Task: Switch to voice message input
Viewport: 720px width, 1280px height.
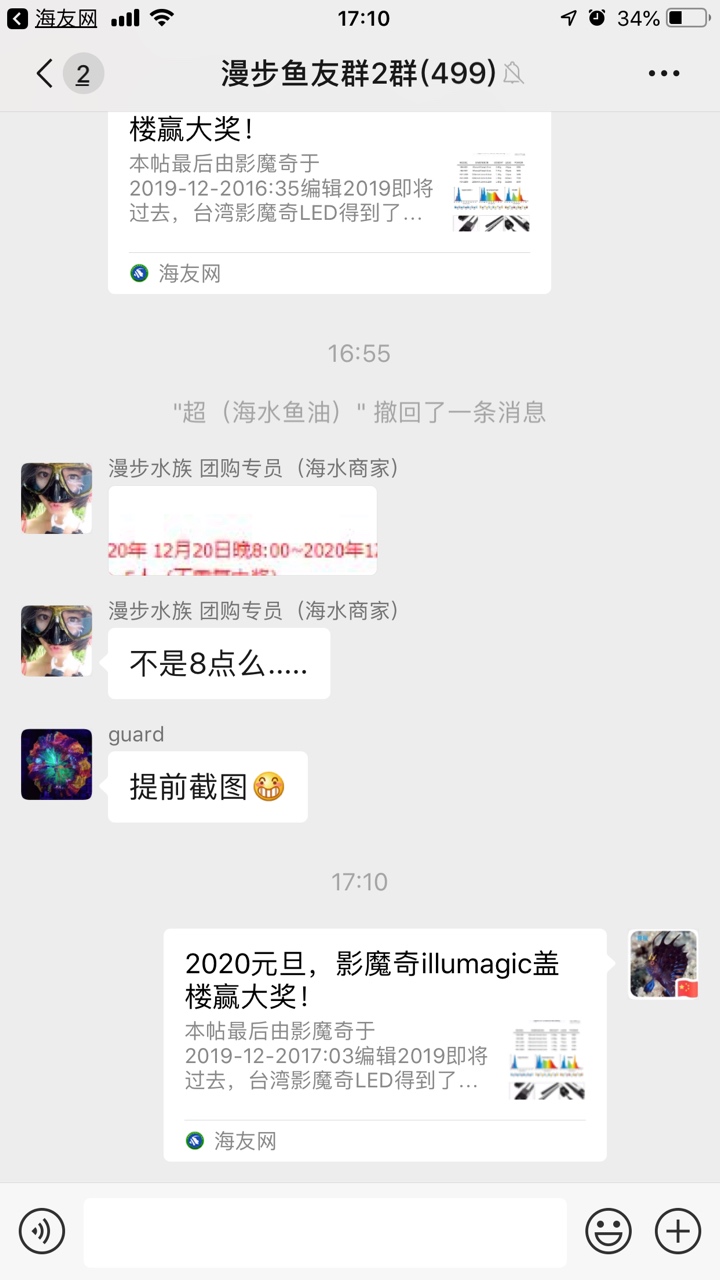Action: click(x=42, y=1231)
